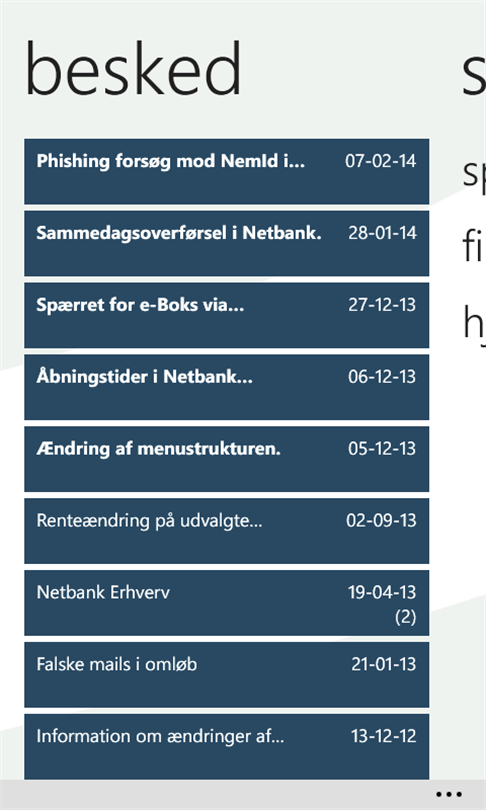Screen dimensions: 486x810
Task: Open the Phishing forsøg mod NemId message
Action: point(226,172)
